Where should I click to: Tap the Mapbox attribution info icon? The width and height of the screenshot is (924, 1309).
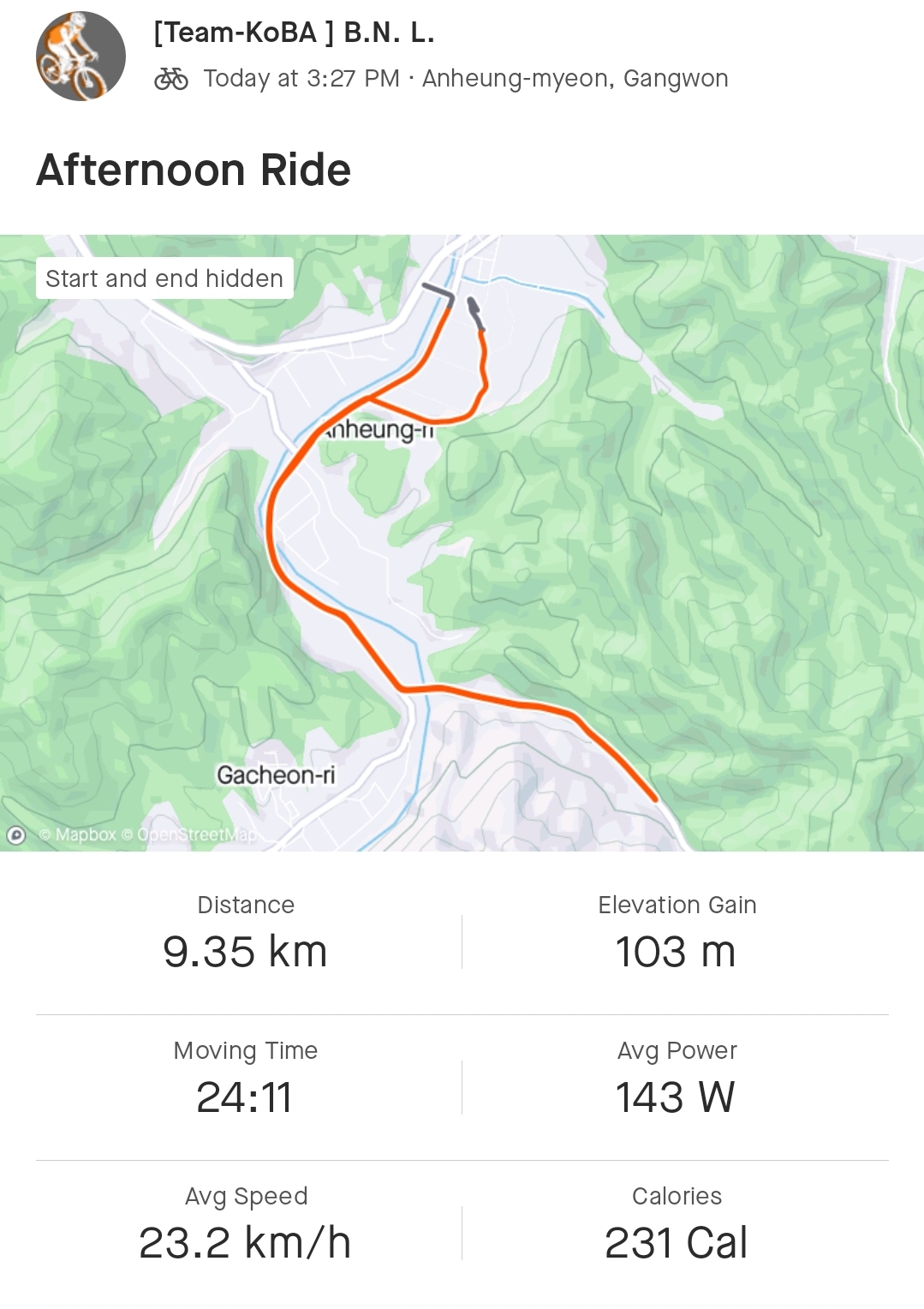pyautogui.click(x=16, y=835)
